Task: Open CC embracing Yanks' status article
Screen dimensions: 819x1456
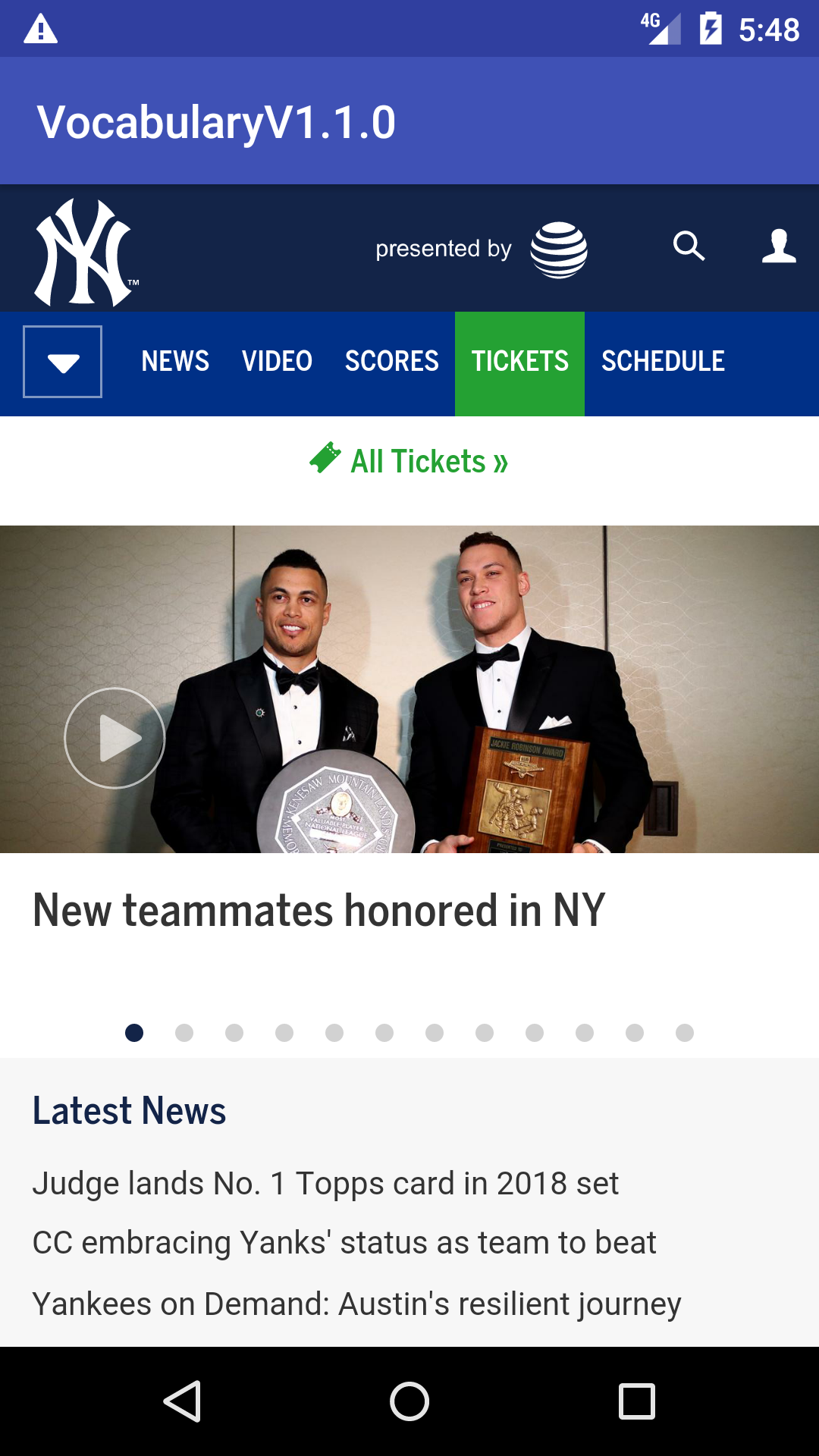Action: click(x=344, y=1243)
